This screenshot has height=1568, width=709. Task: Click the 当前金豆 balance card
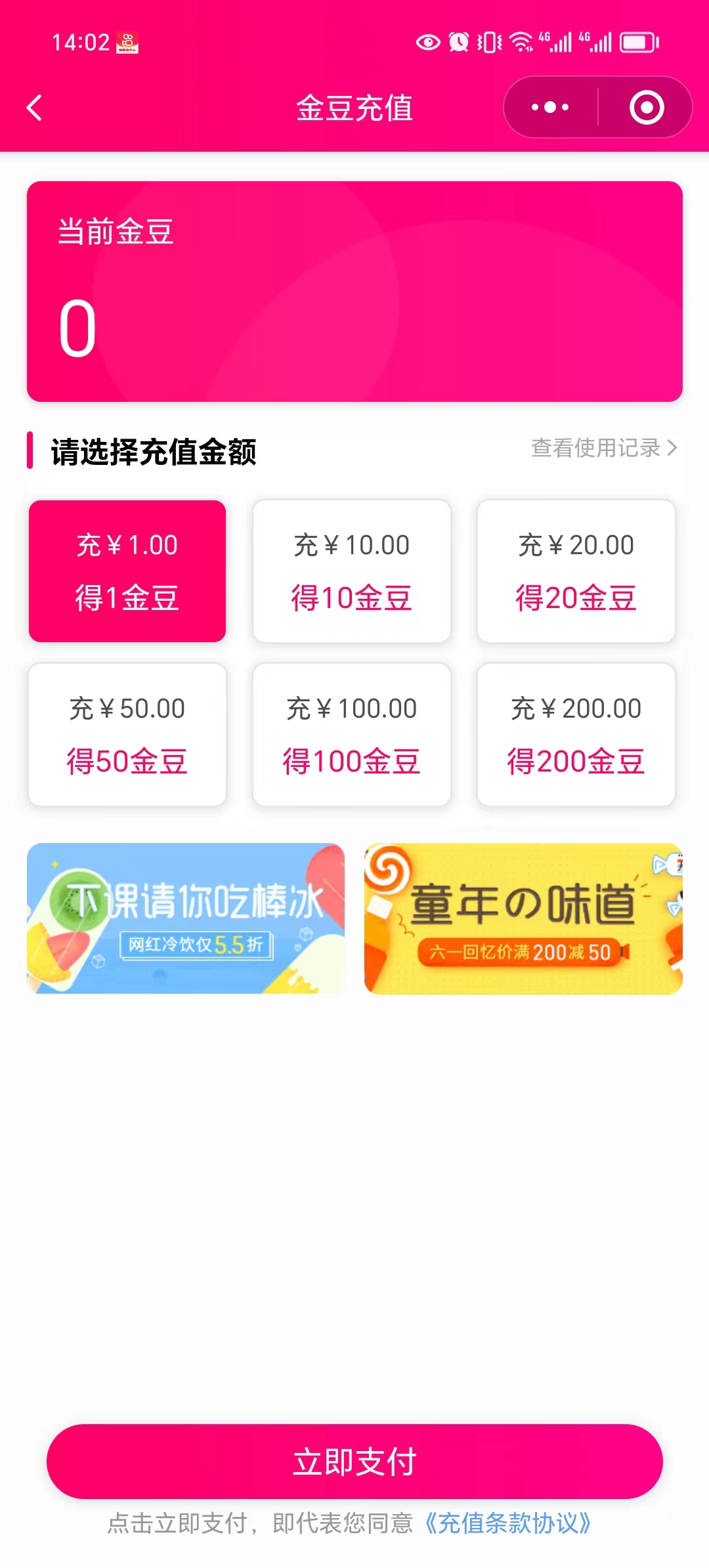click(354, 289)
